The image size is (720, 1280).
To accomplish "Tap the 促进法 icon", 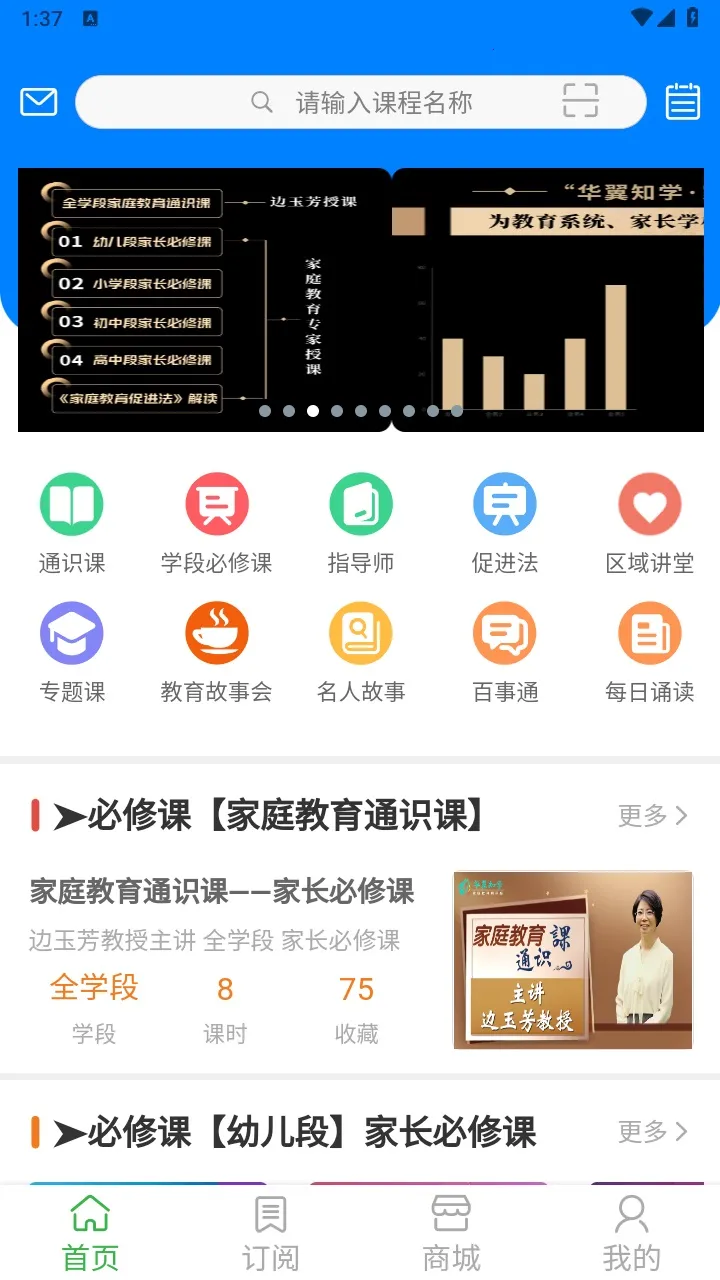I will click(x=505, y=505).
